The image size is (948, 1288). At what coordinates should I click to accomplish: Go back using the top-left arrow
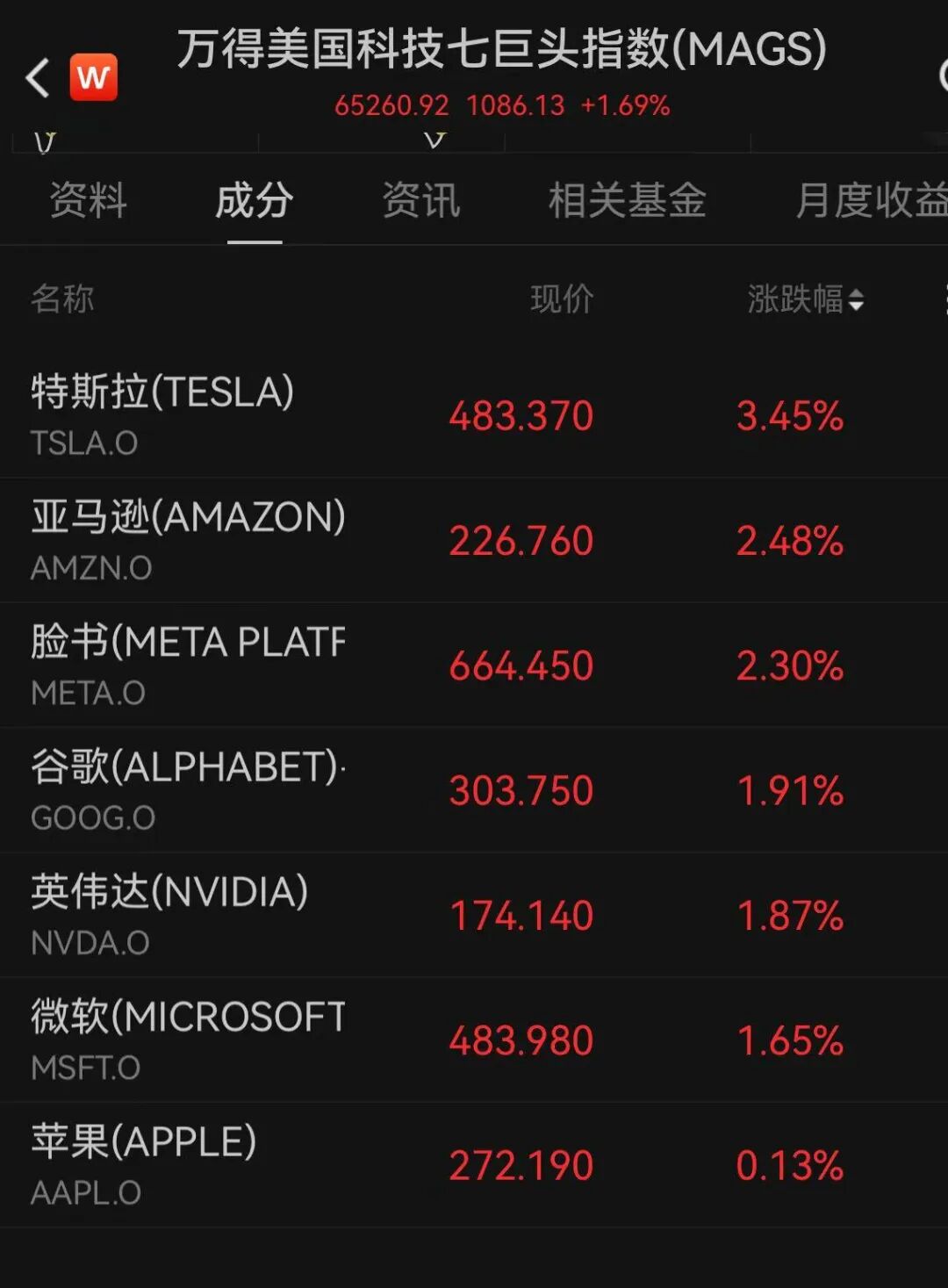click(37, 78)
